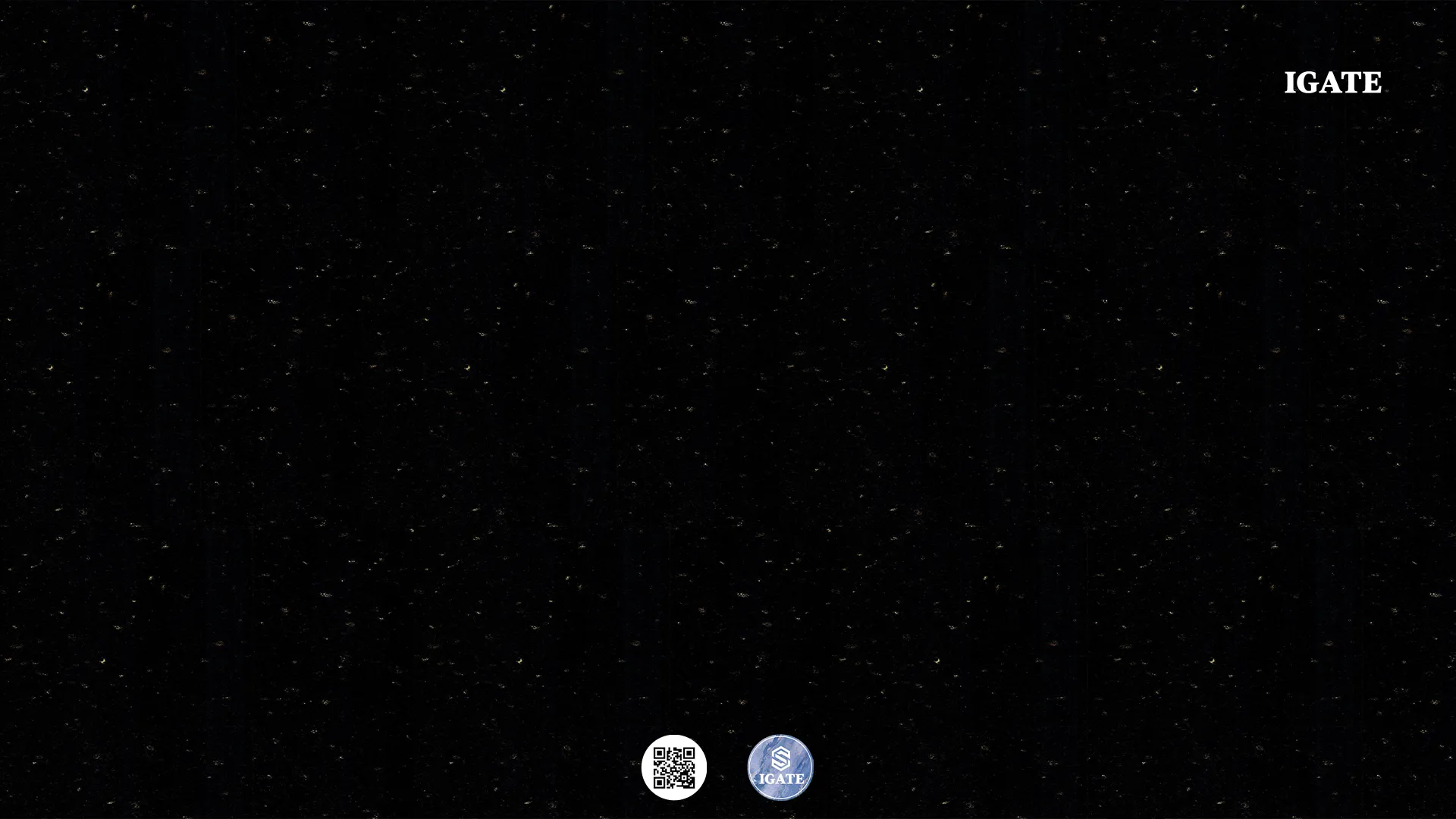Tap the round IGATE marble button
Screen dimensions: 1456x819
(780, 767)
